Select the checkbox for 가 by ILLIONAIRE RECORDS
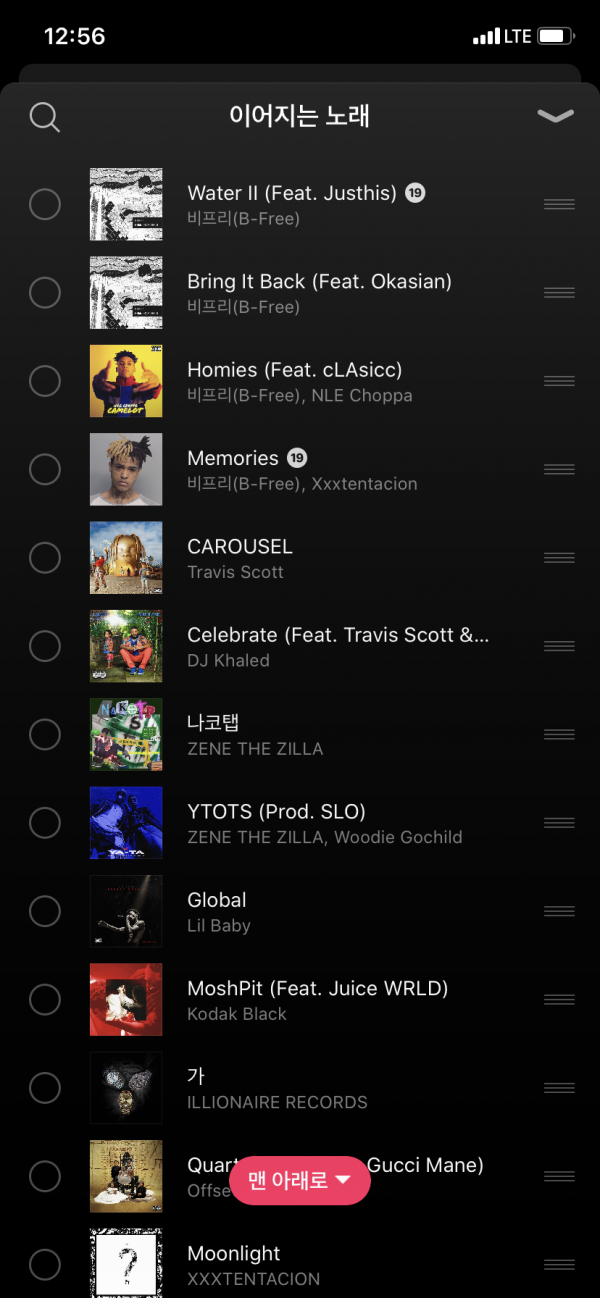This screenshot has width=600, height=1298. tap(45, 1087)
